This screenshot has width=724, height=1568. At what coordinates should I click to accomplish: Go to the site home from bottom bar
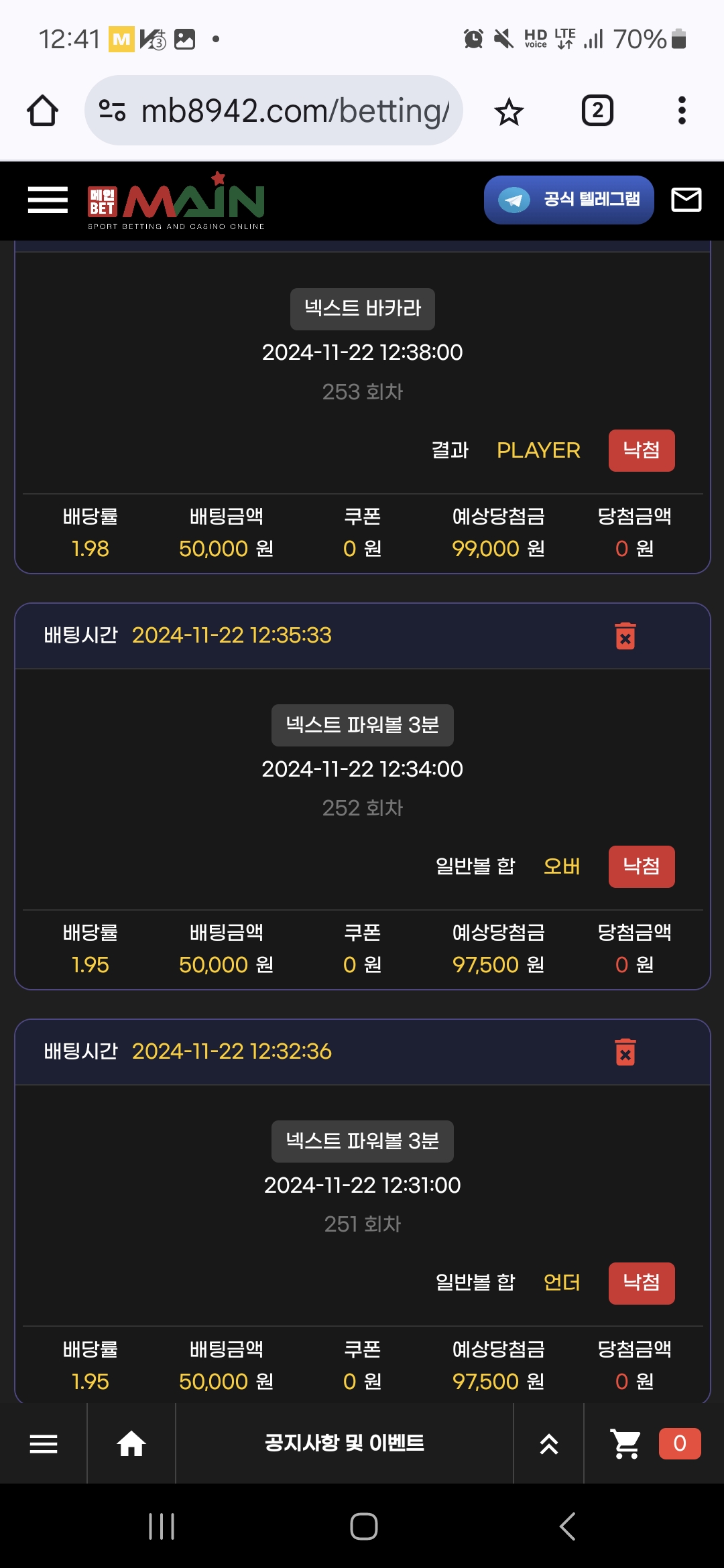tap(131, 1443)
